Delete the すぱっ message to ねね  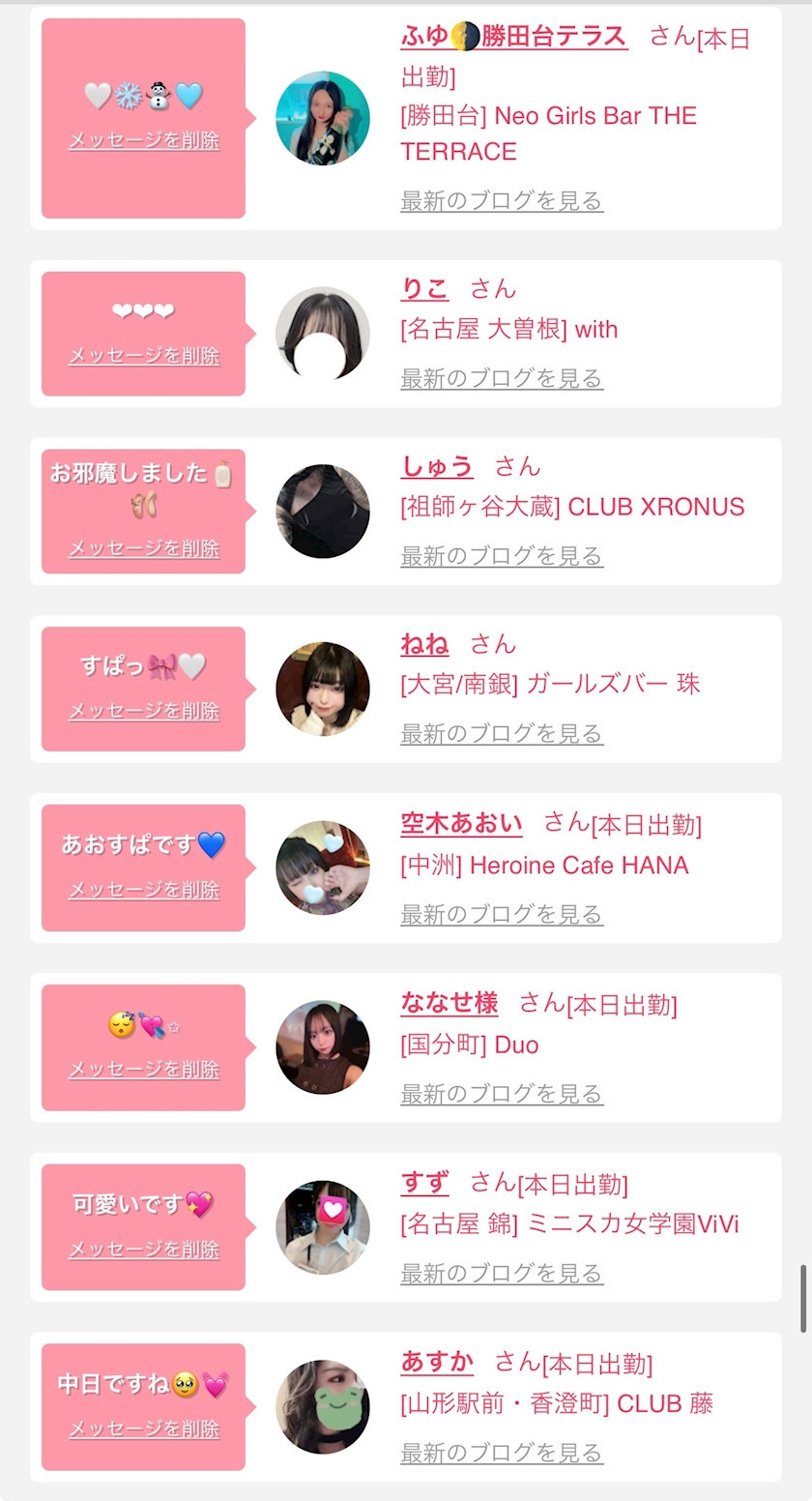[x=144, y=712]
